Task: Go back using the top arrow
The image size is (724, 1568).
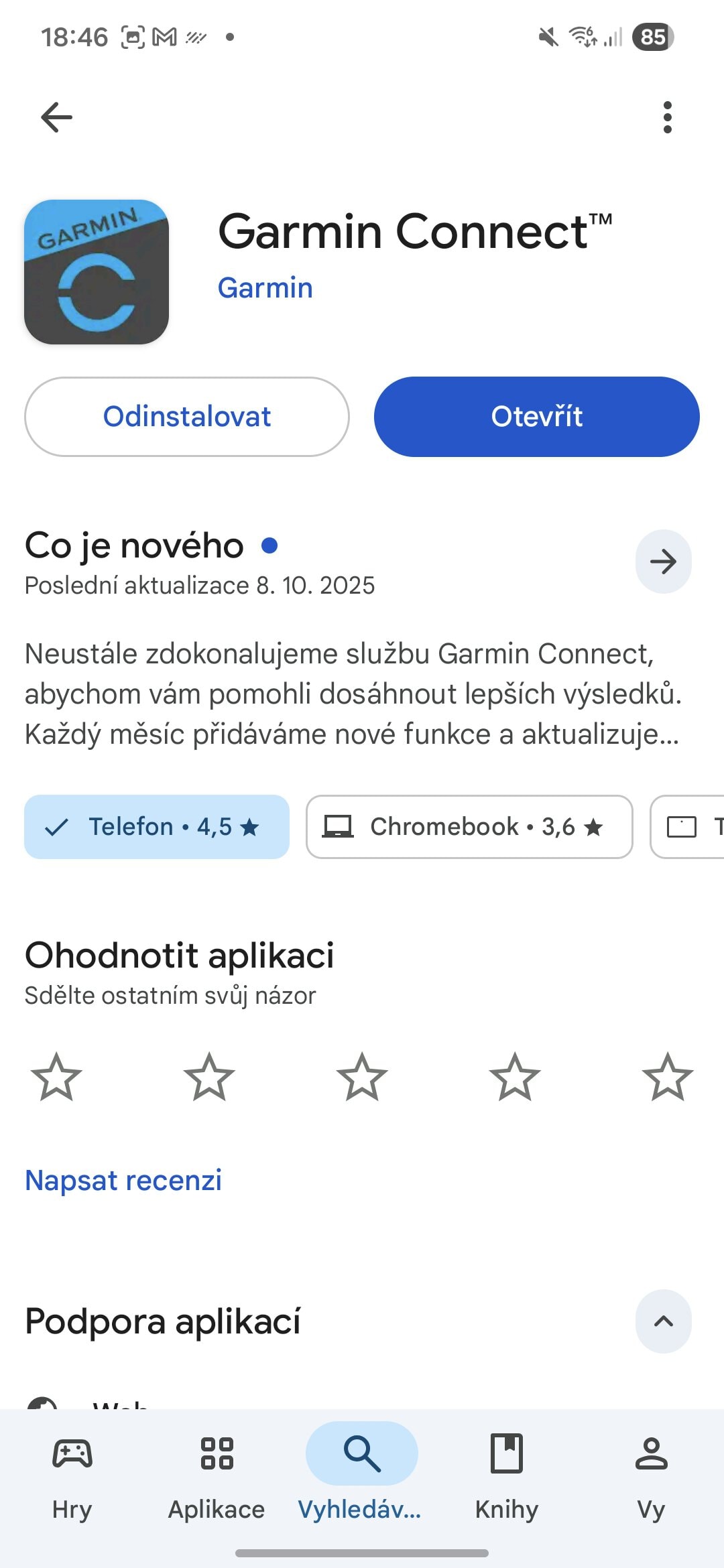Action: (56, 118)
